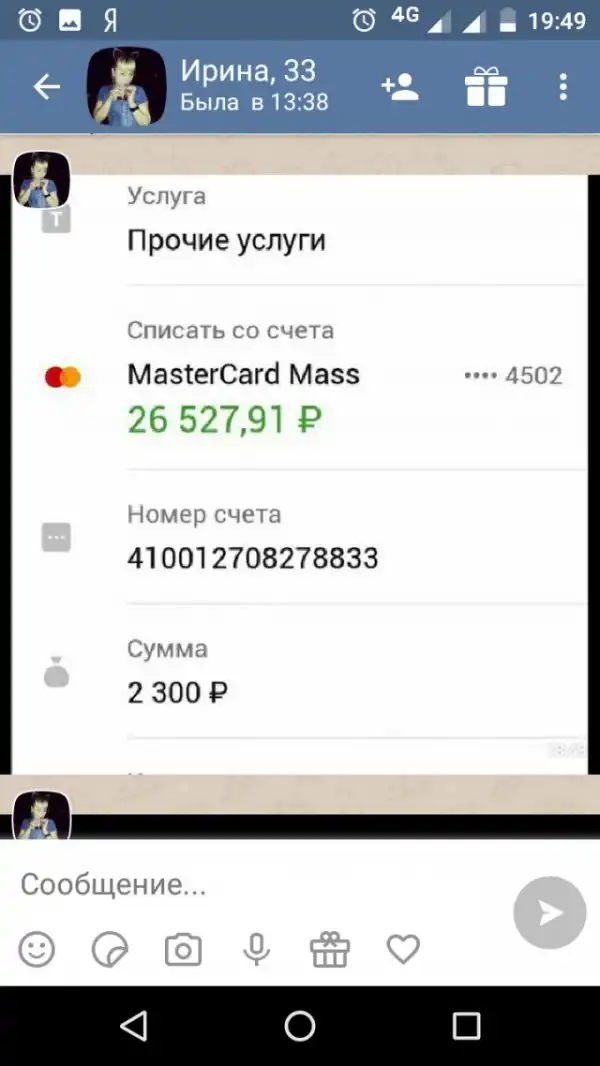This screenshot has width=600, height=1066.
Task: Send a gift from the top bar
Action: (486, 88)
